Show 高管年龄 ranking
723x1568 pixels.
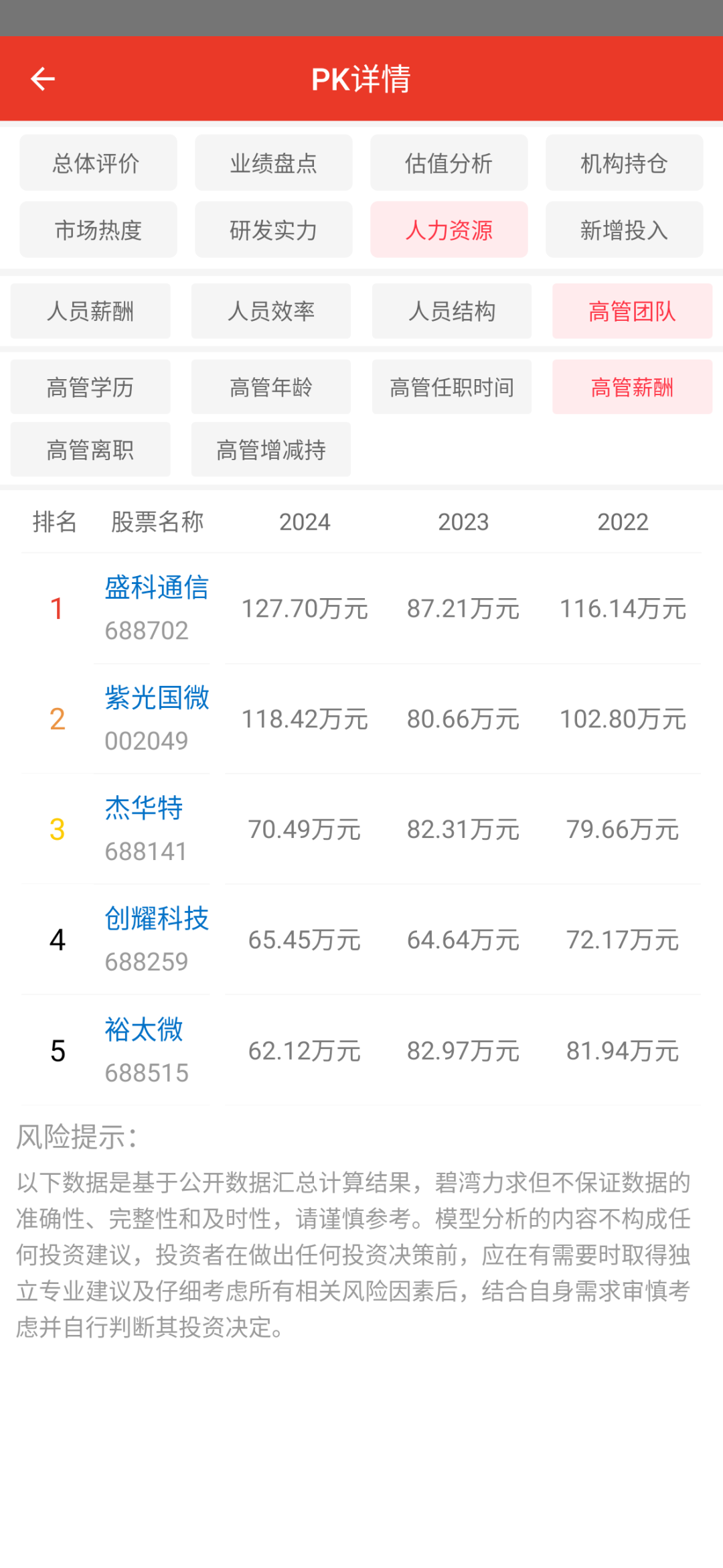click(271, 387)
